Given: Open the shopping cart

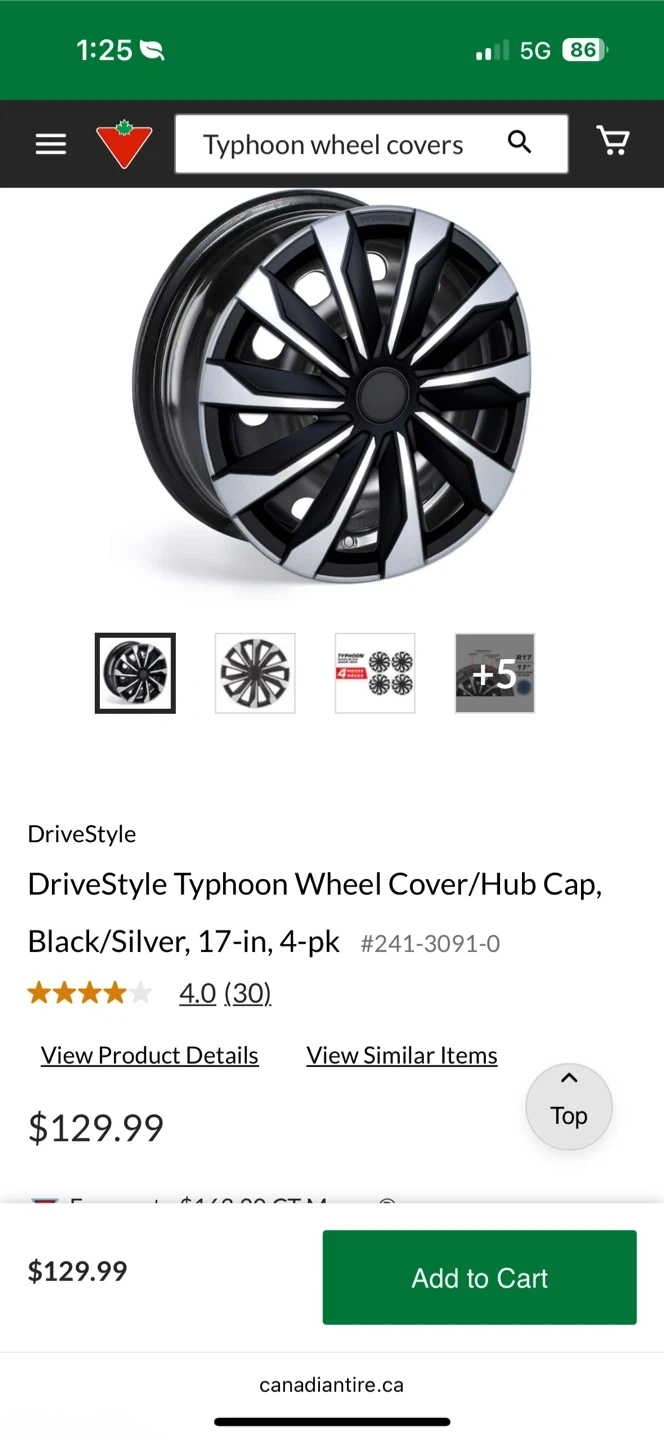Looking at the screenshot, I should click(x=612, y=142).
